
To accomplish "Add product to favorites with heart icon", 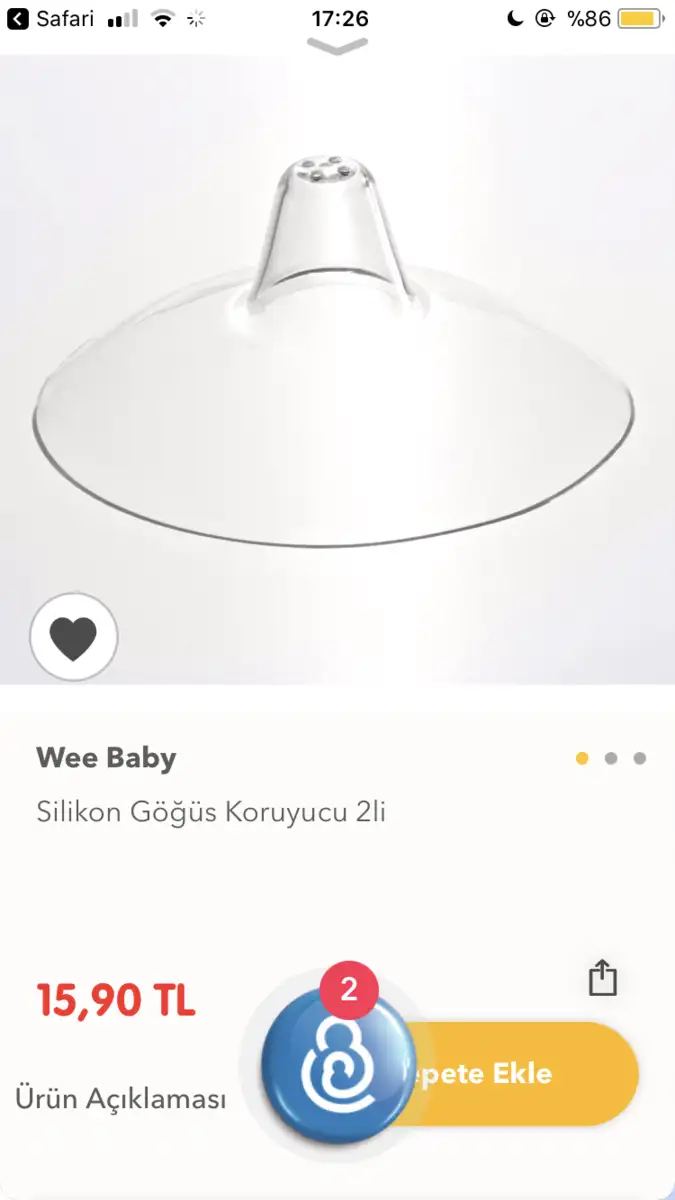I will [74, 637].
